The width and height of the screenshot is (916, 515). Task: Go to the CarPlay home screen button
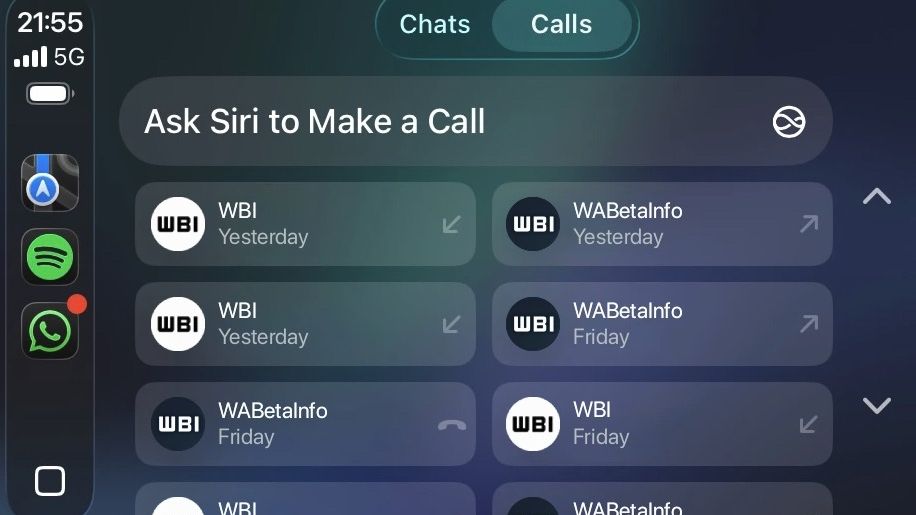pos(50,481)
